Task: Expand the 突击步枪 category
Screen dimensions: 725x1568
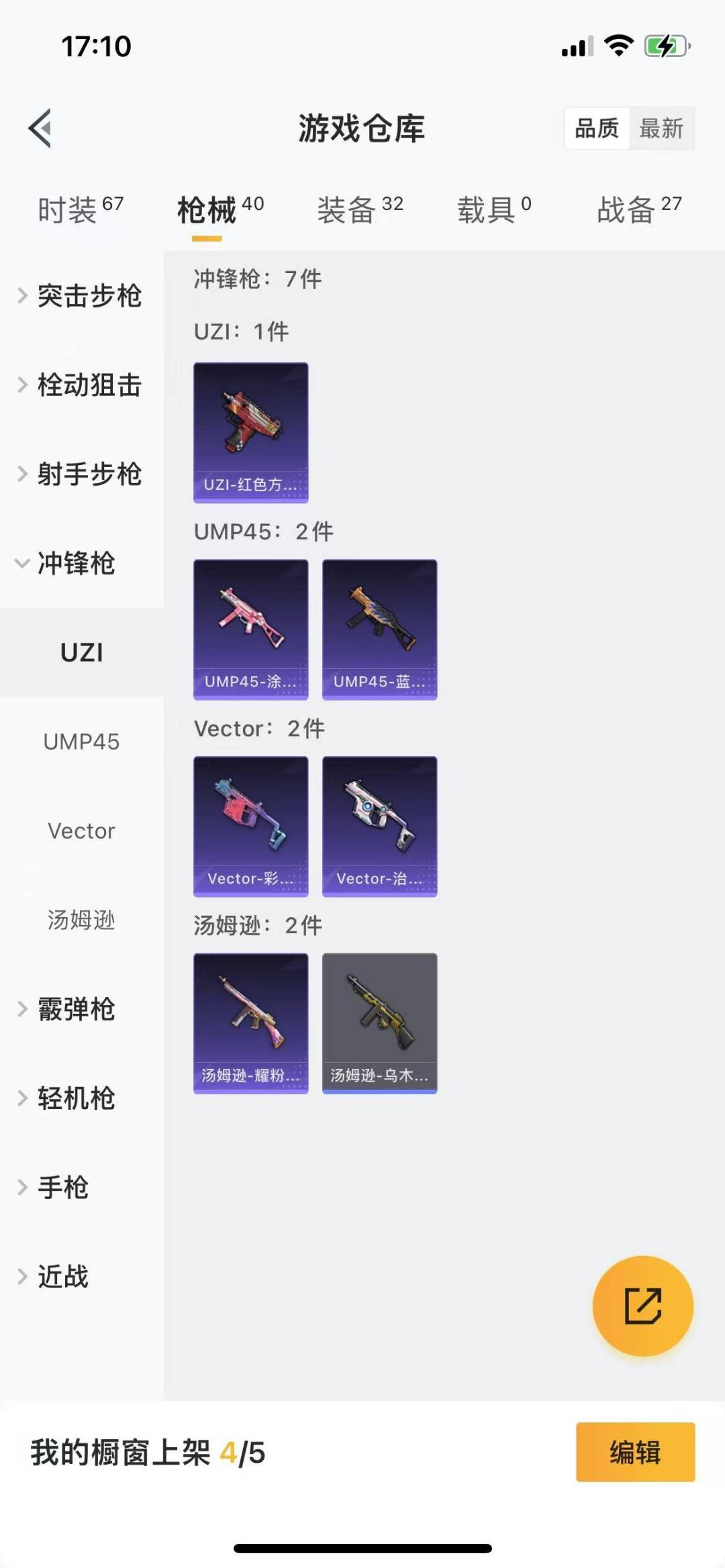Action: (81, 296)
